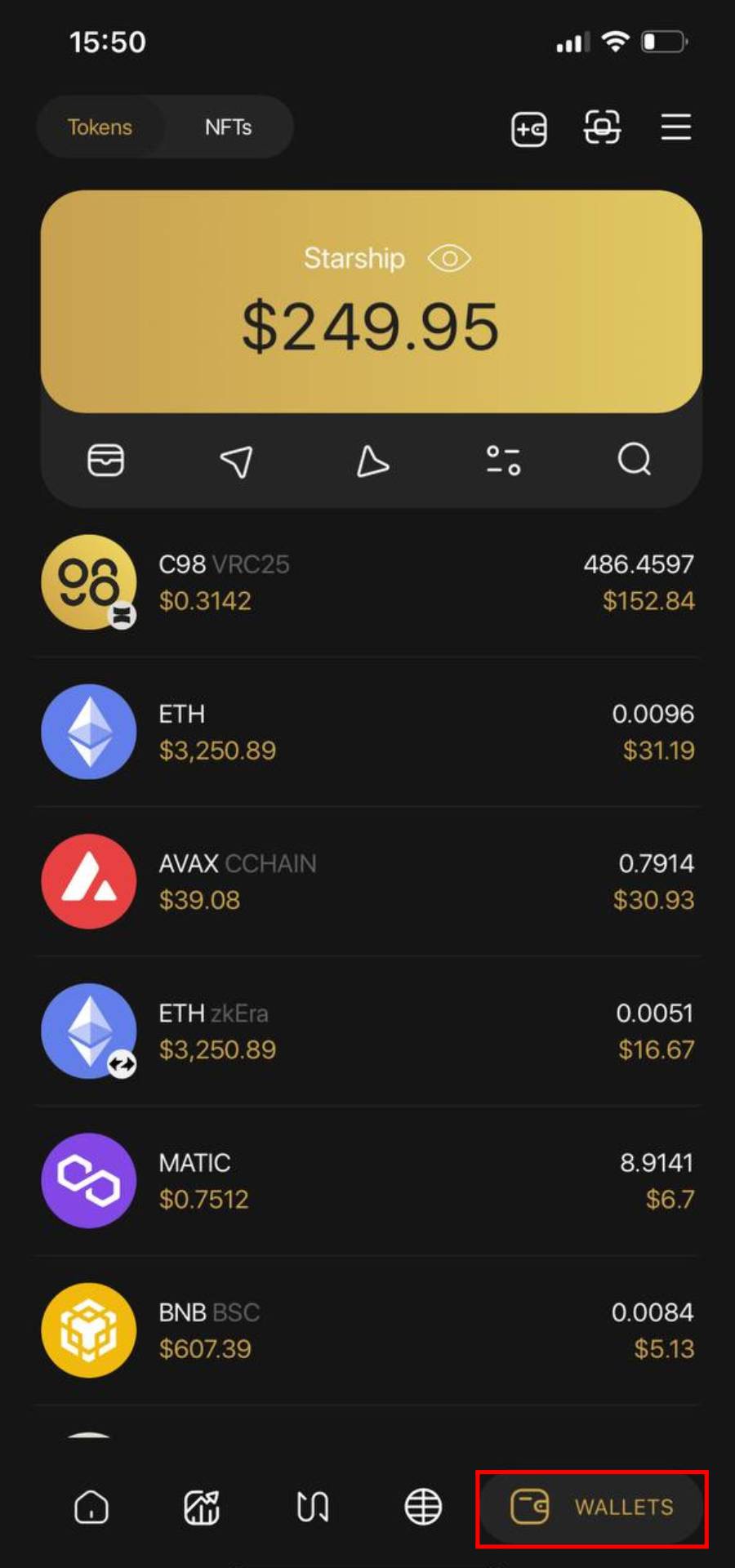Open the AVAX CCHAIN token row
The image size is (735, 1568).
tap(367, 881)
